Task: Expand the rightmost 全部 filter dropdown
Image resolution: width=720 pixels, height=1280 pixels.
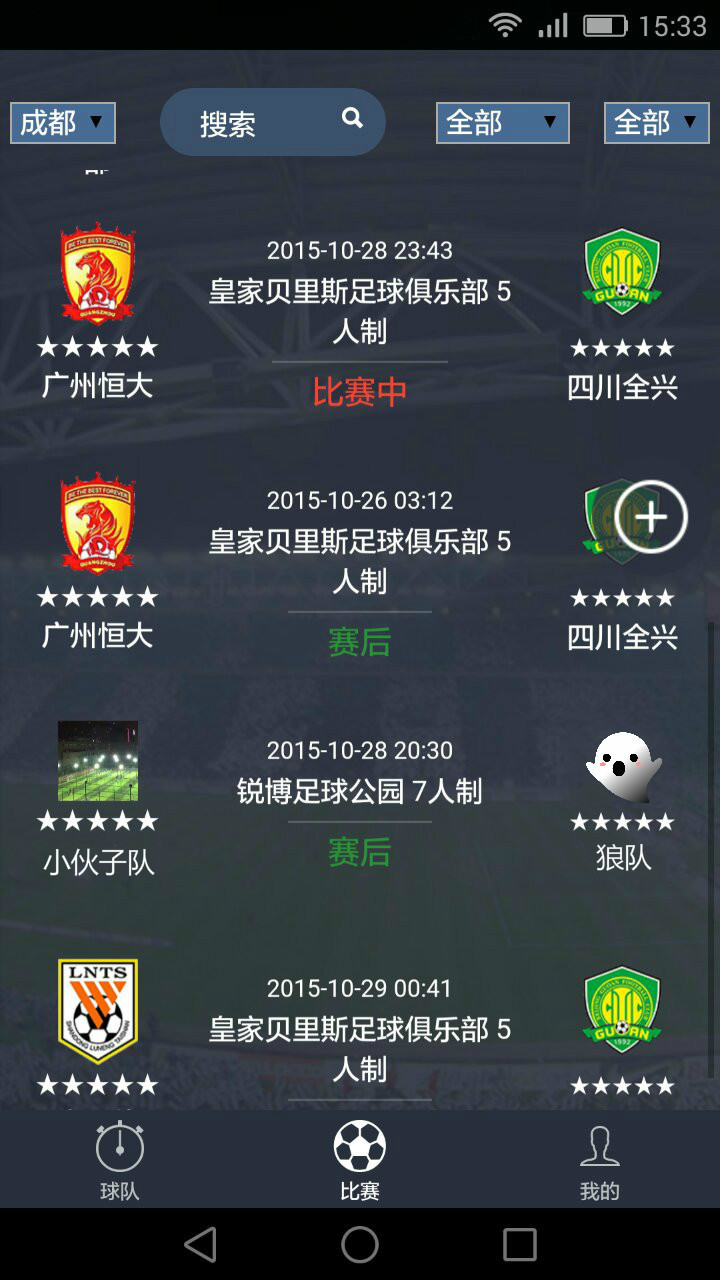Action: click(x=656, y=123)
